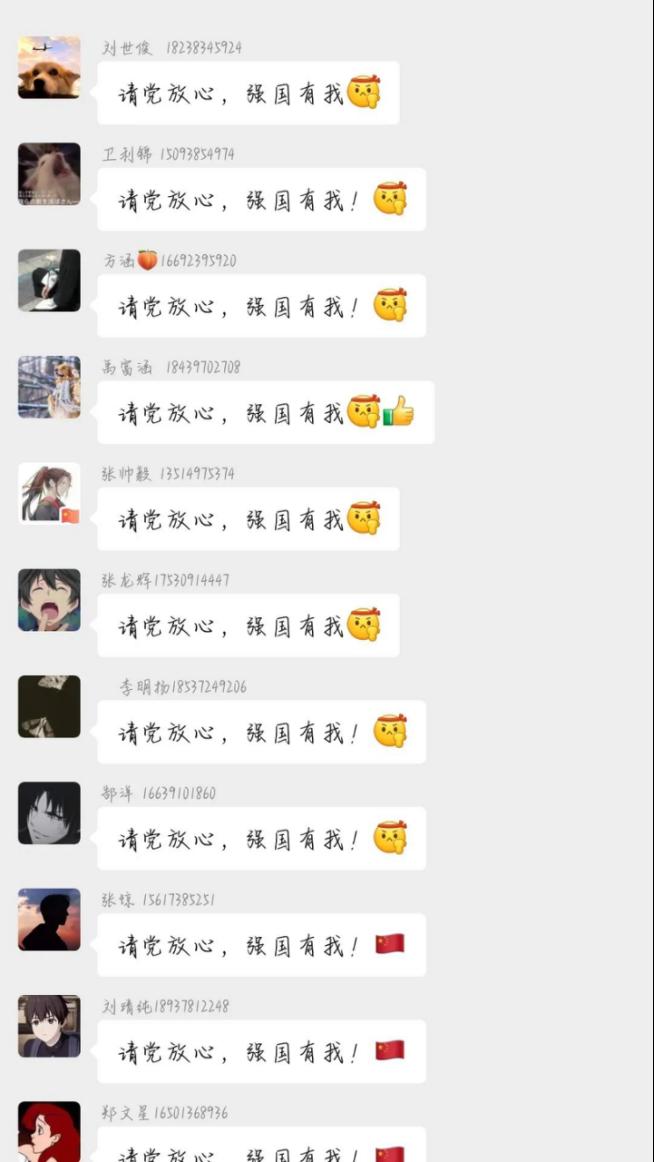Tap 卫利锦's avatar to view profile
Screen dimensions: 654x1162
49,174
